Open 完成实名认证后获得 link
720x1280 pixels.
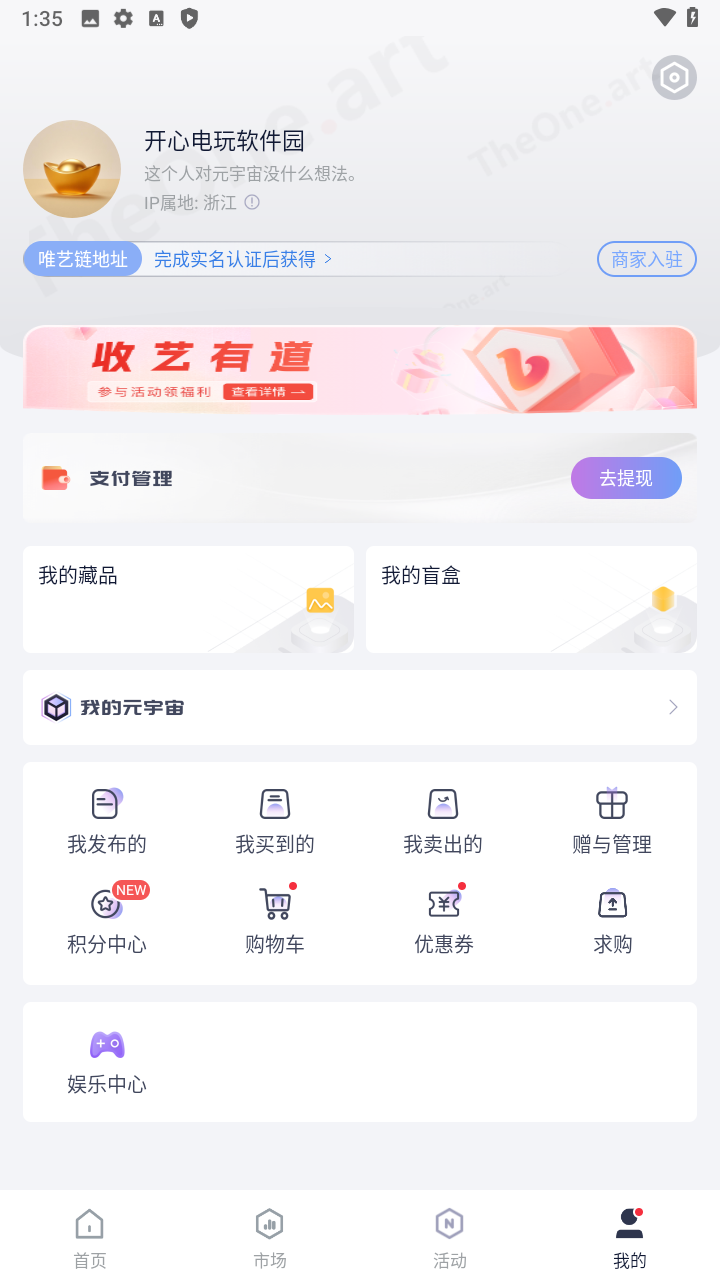243,259
